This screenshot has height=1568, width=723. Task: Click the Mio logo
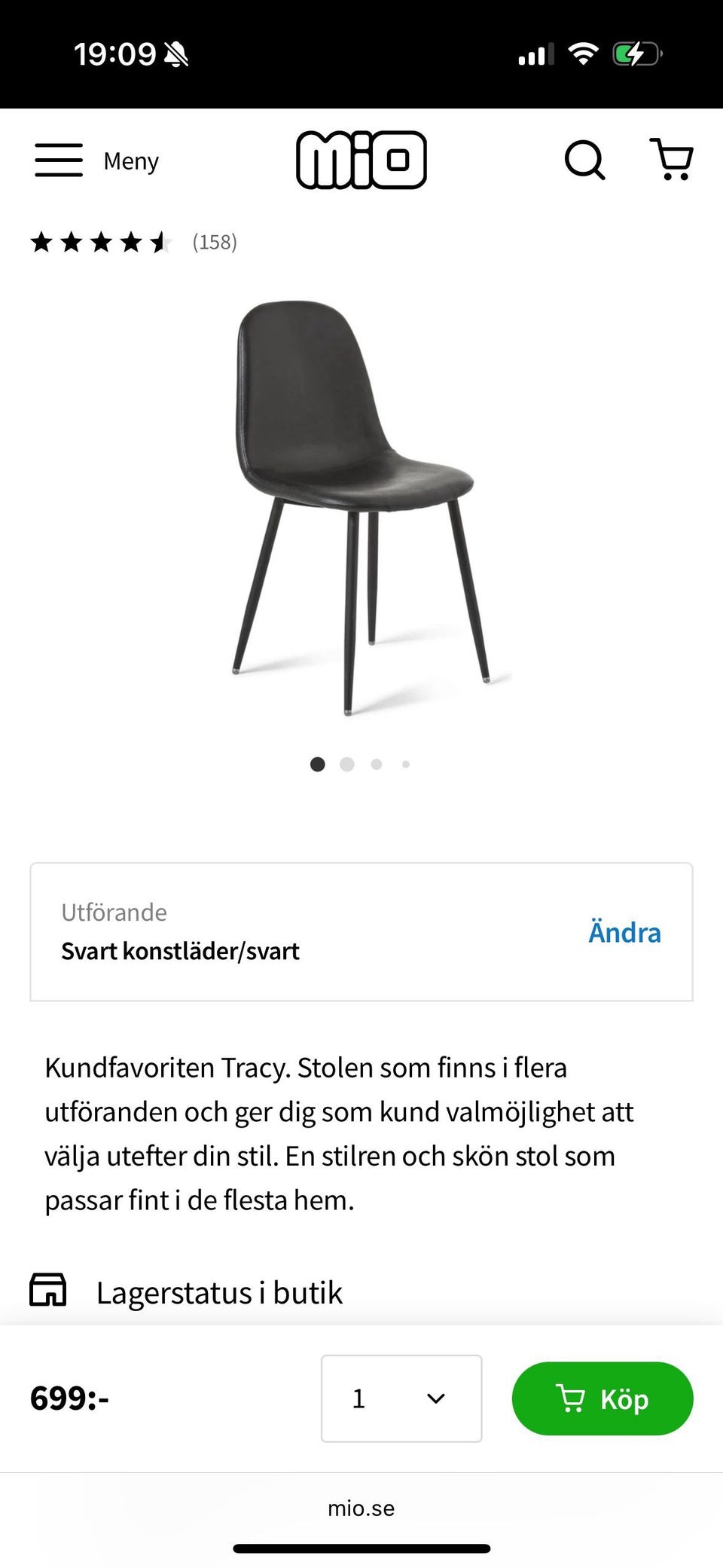point(361,160)
